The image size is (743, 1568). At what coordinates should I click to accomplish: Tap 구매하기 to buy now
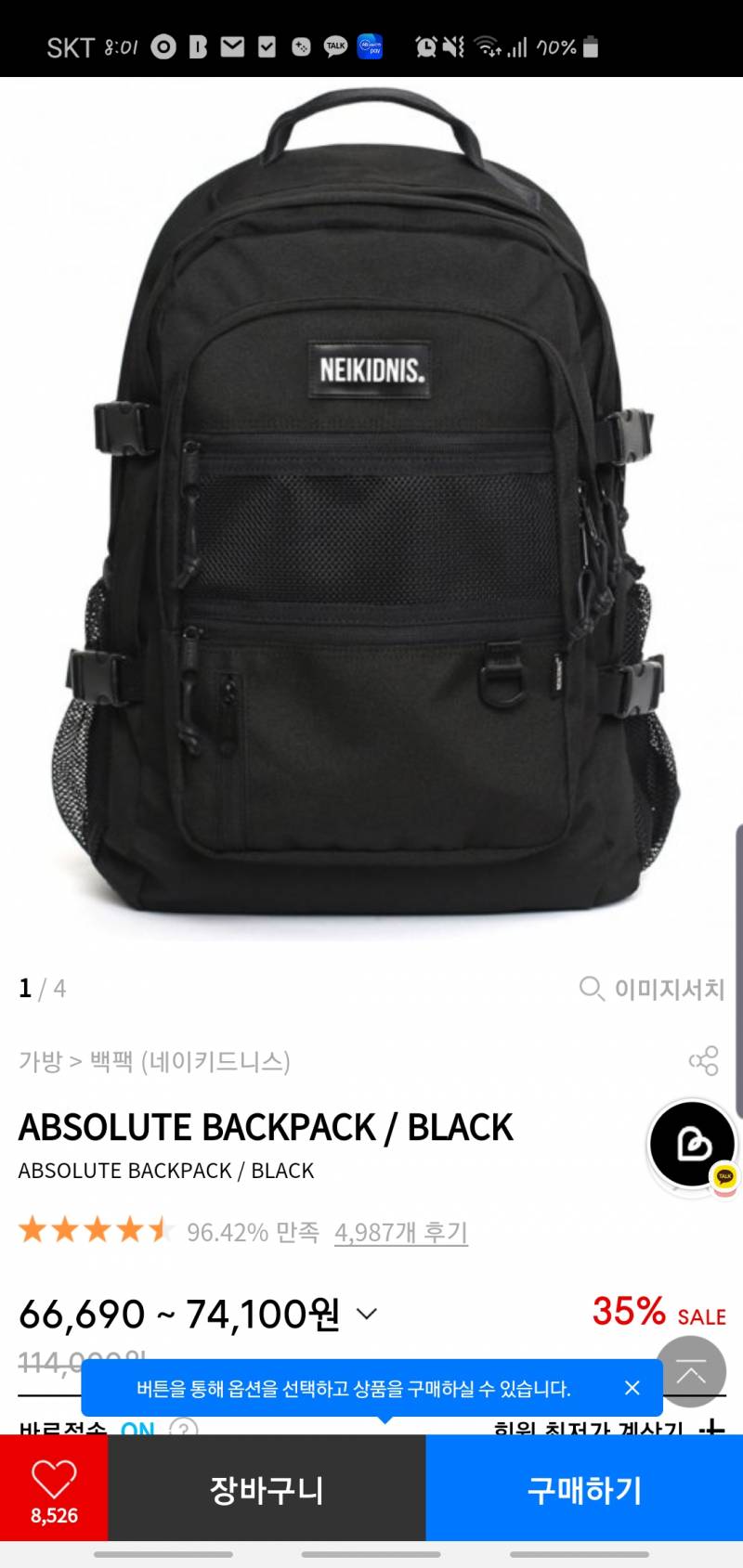(x=584, y=1490)
